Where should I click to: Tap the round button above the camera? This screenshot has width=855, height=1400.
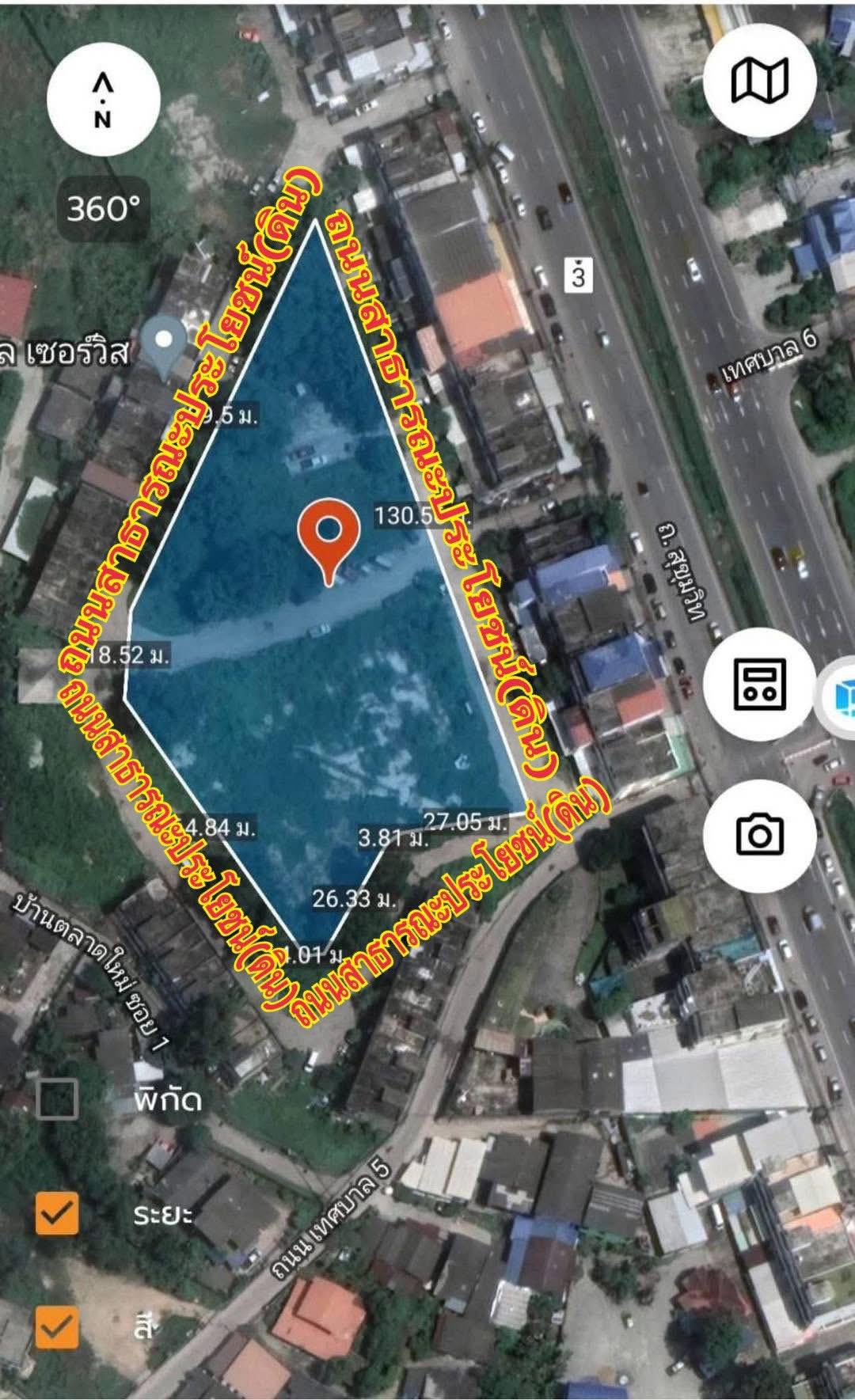[x=759, y=684]
